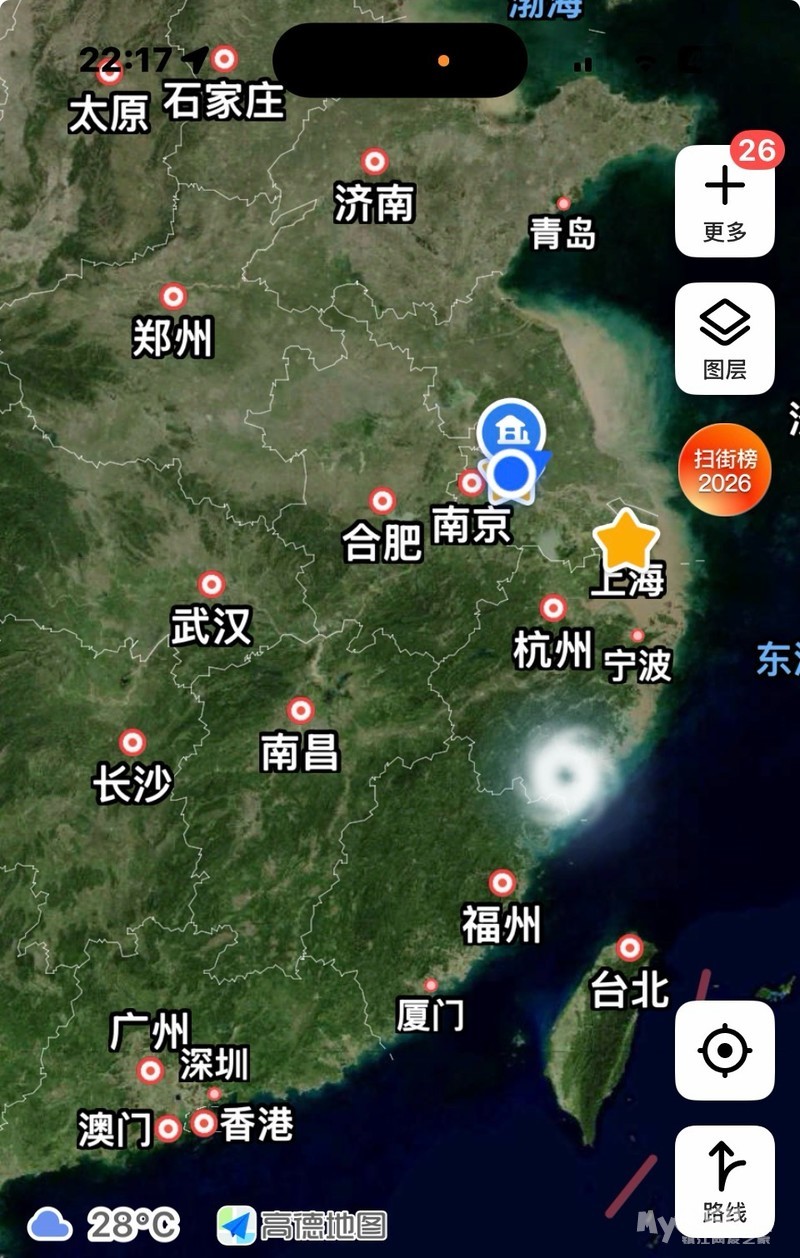This screenshot has height=1258, width=800.
Task: Open the 28°C weather indicator
Action: [x=105, y=1224]
